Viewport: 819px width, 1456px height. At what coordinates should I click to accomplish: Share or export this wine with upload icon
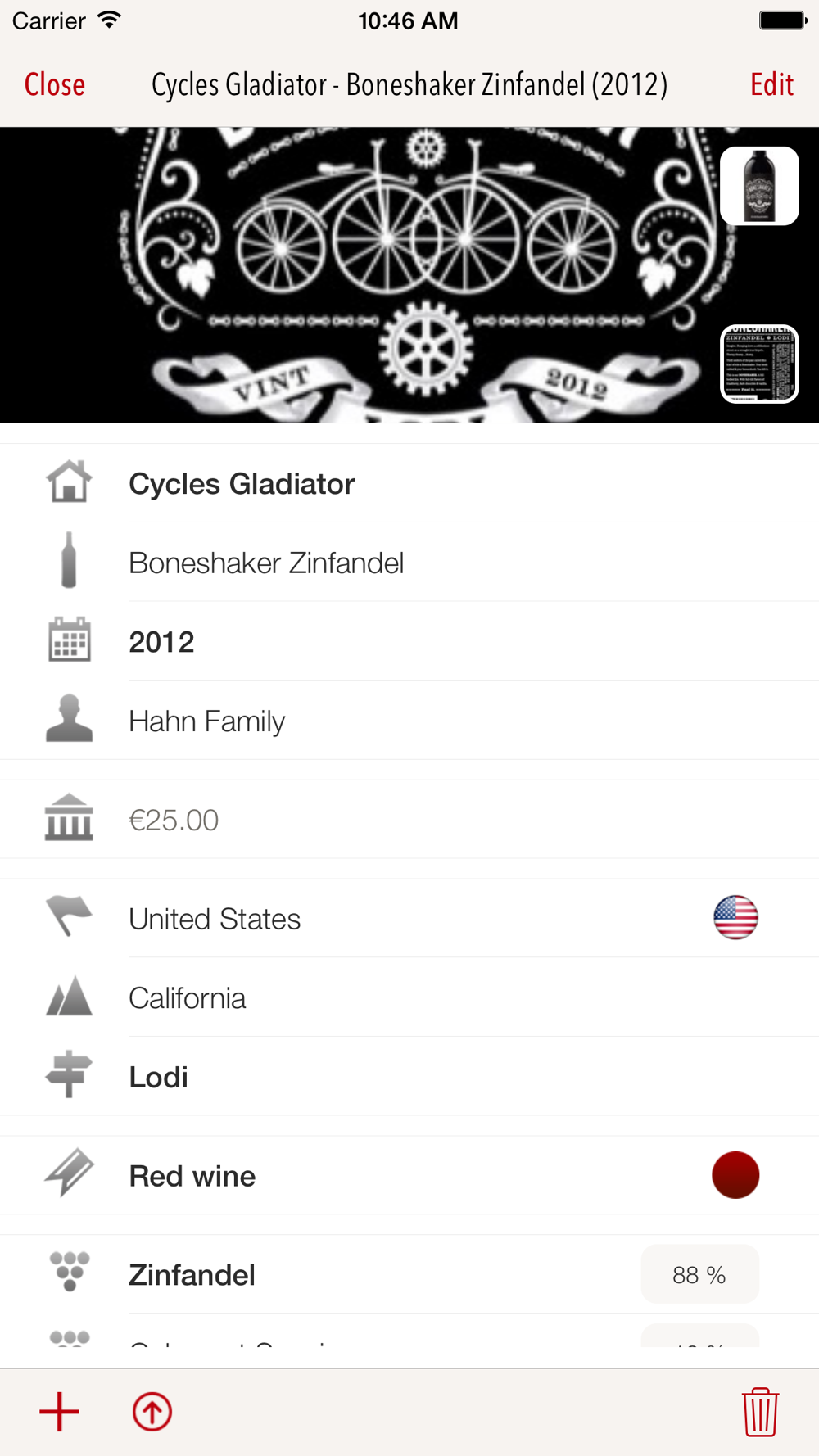[152, 1412]
